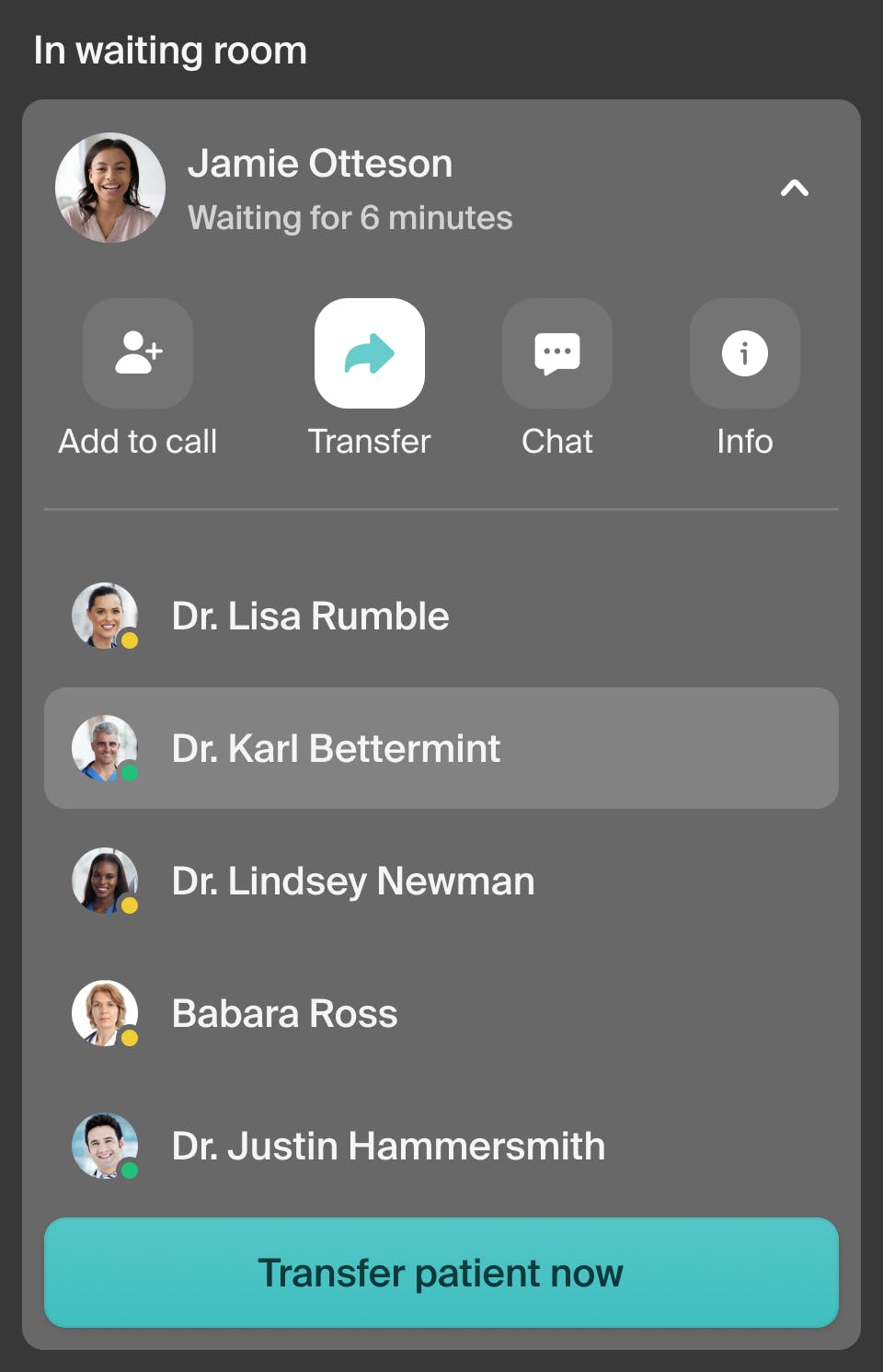This screenshot has height=1372, width=883.
Task: Select Babara Ross as transfer recipient
Action: pos(441,1013)
